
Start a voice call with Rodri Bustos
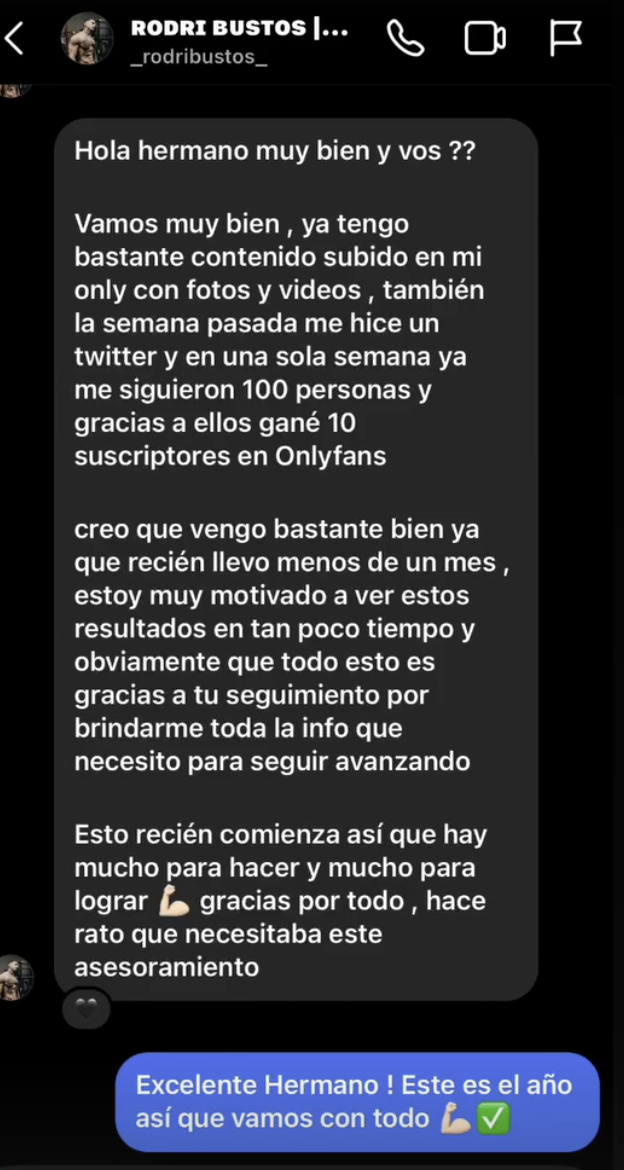tap(405, 38)
